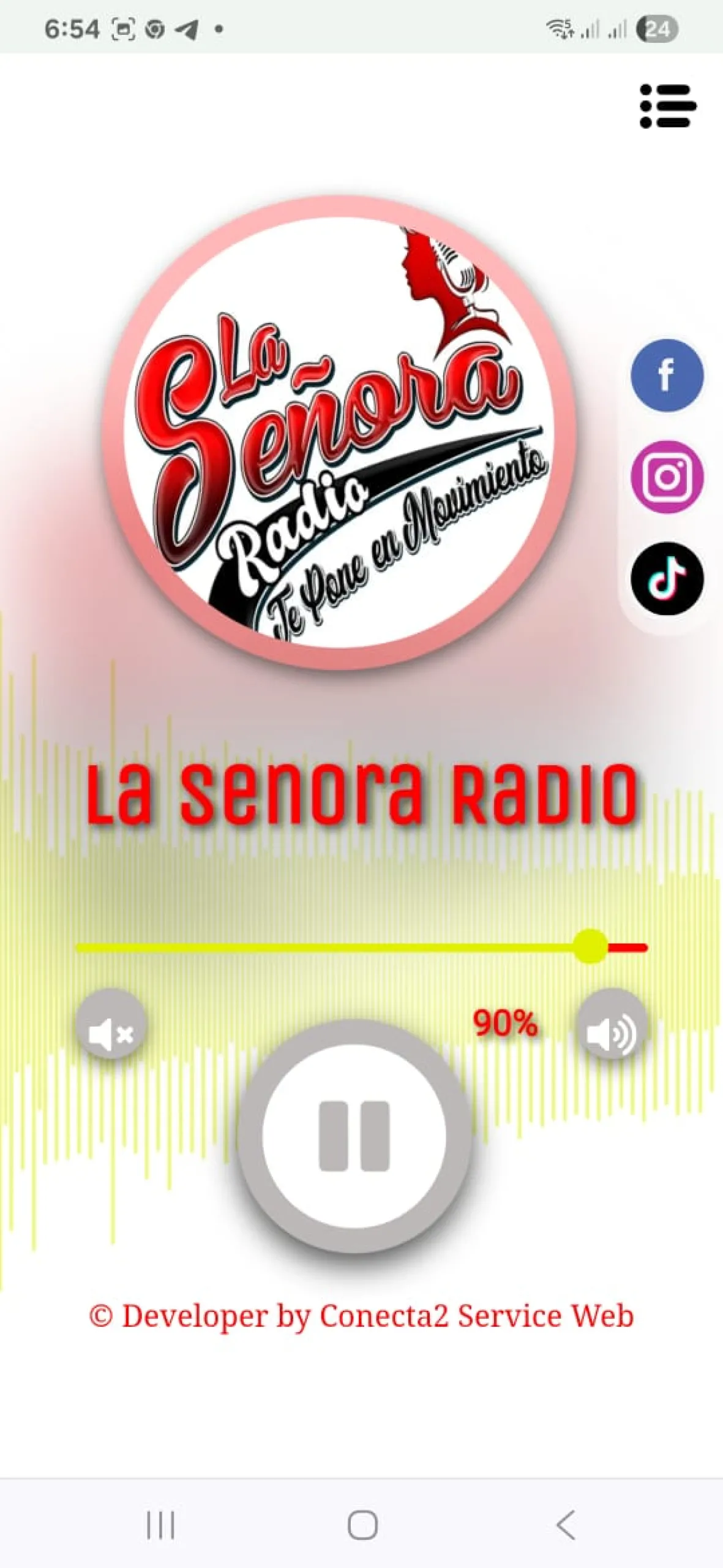Open the station's Instagram profile
Screen dimensions: 723x1568
click(x=667, y=477)
